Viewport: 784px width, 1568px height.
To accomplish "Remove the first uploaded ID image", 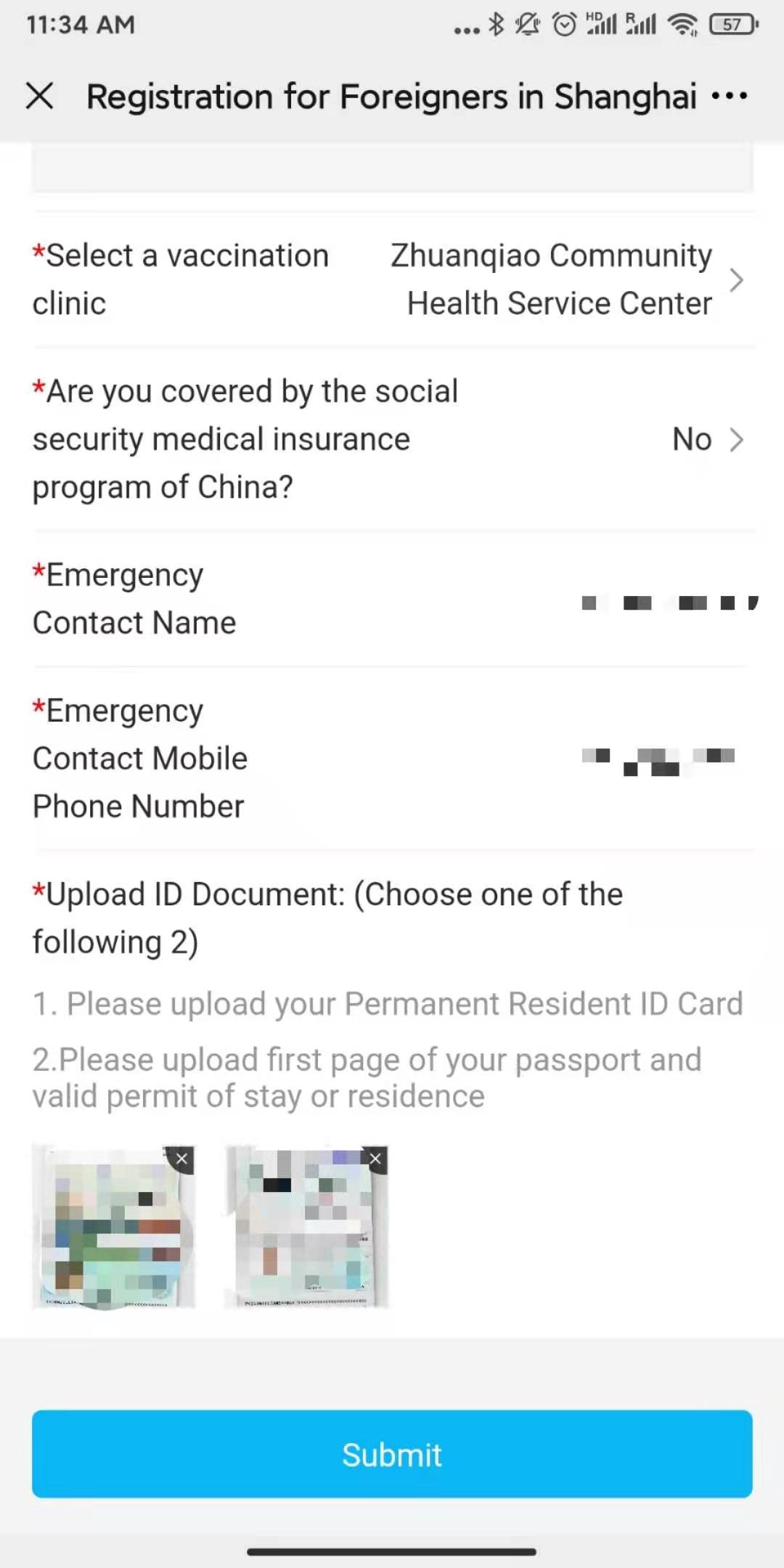I will click(x=181, y=1159).
